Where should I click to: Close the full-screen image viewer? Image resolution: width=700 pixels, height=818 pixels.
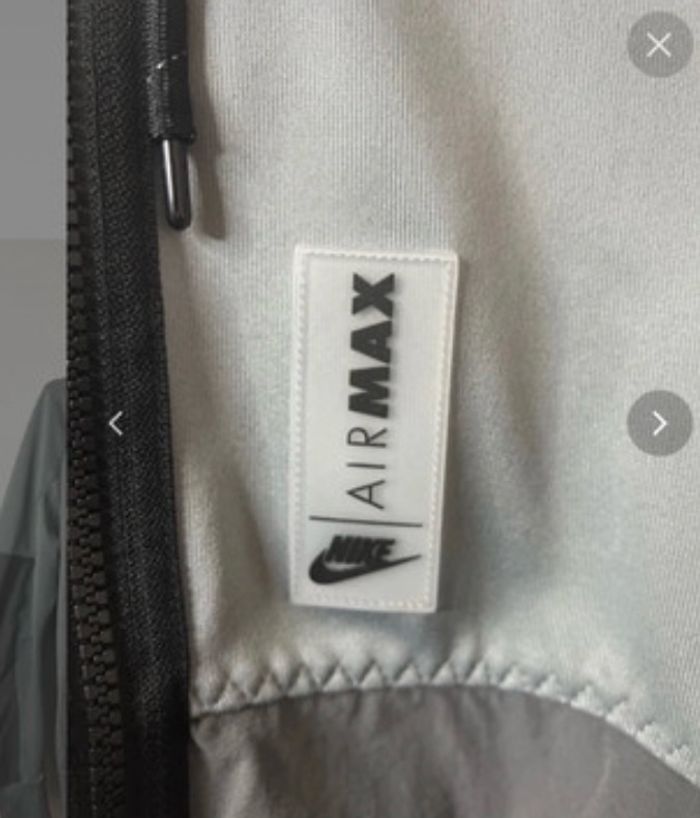tap(659, 44)
